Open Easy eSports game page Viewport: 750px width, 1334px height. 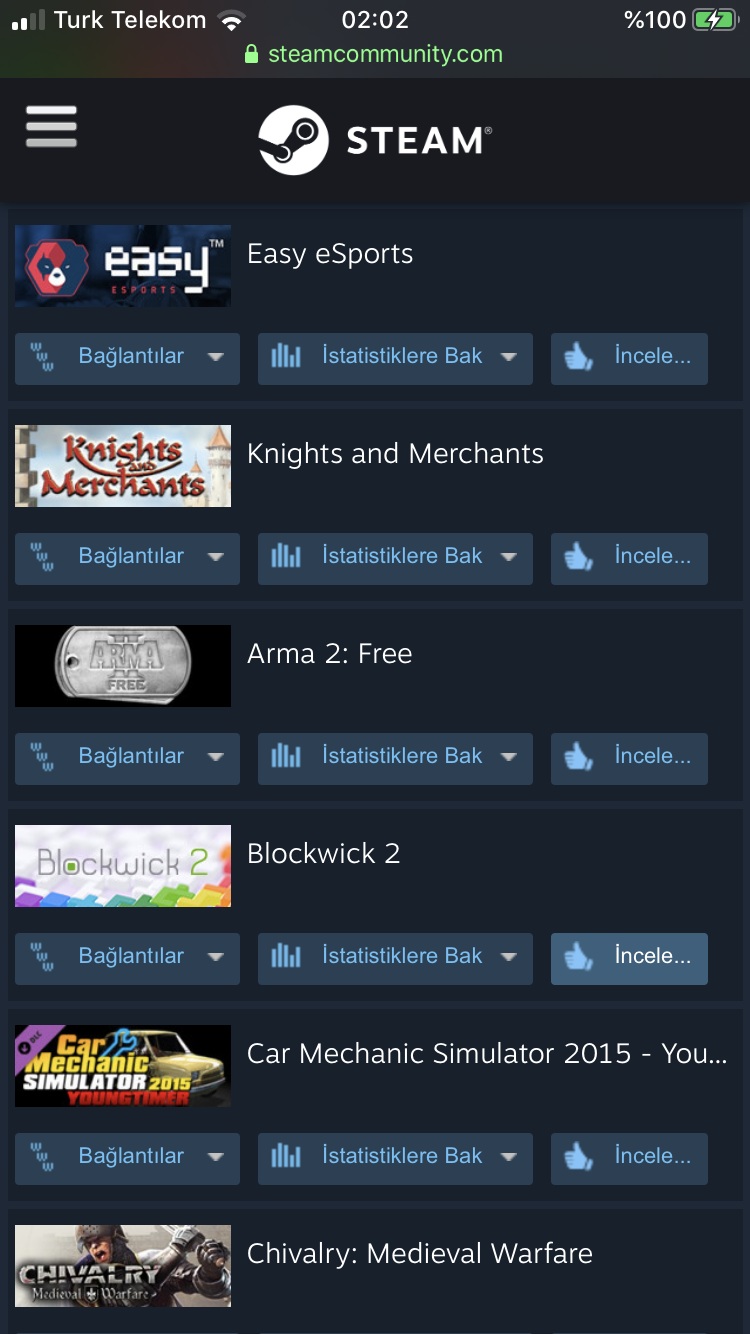(329, 254)
